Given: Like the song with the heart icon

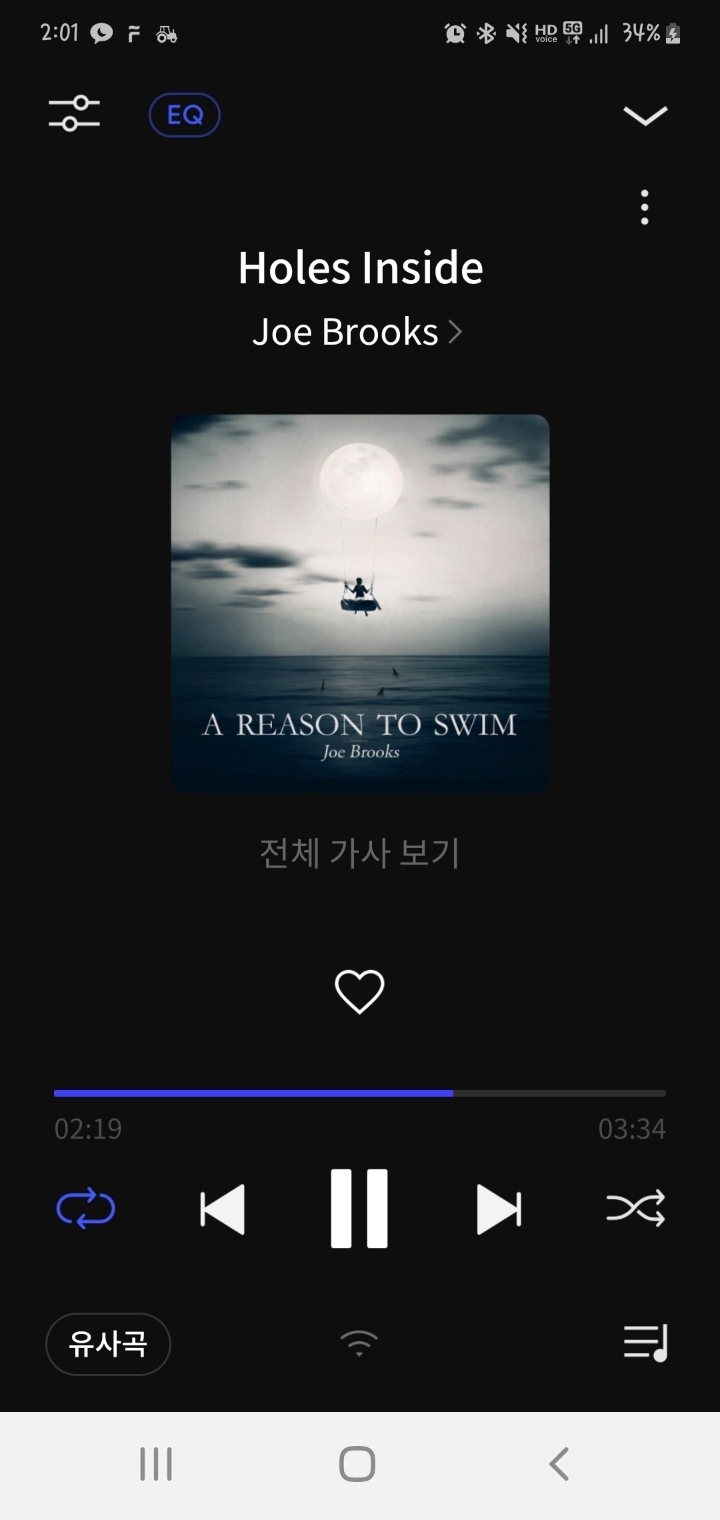Looking at the screenshot, I should pos(359,992).
